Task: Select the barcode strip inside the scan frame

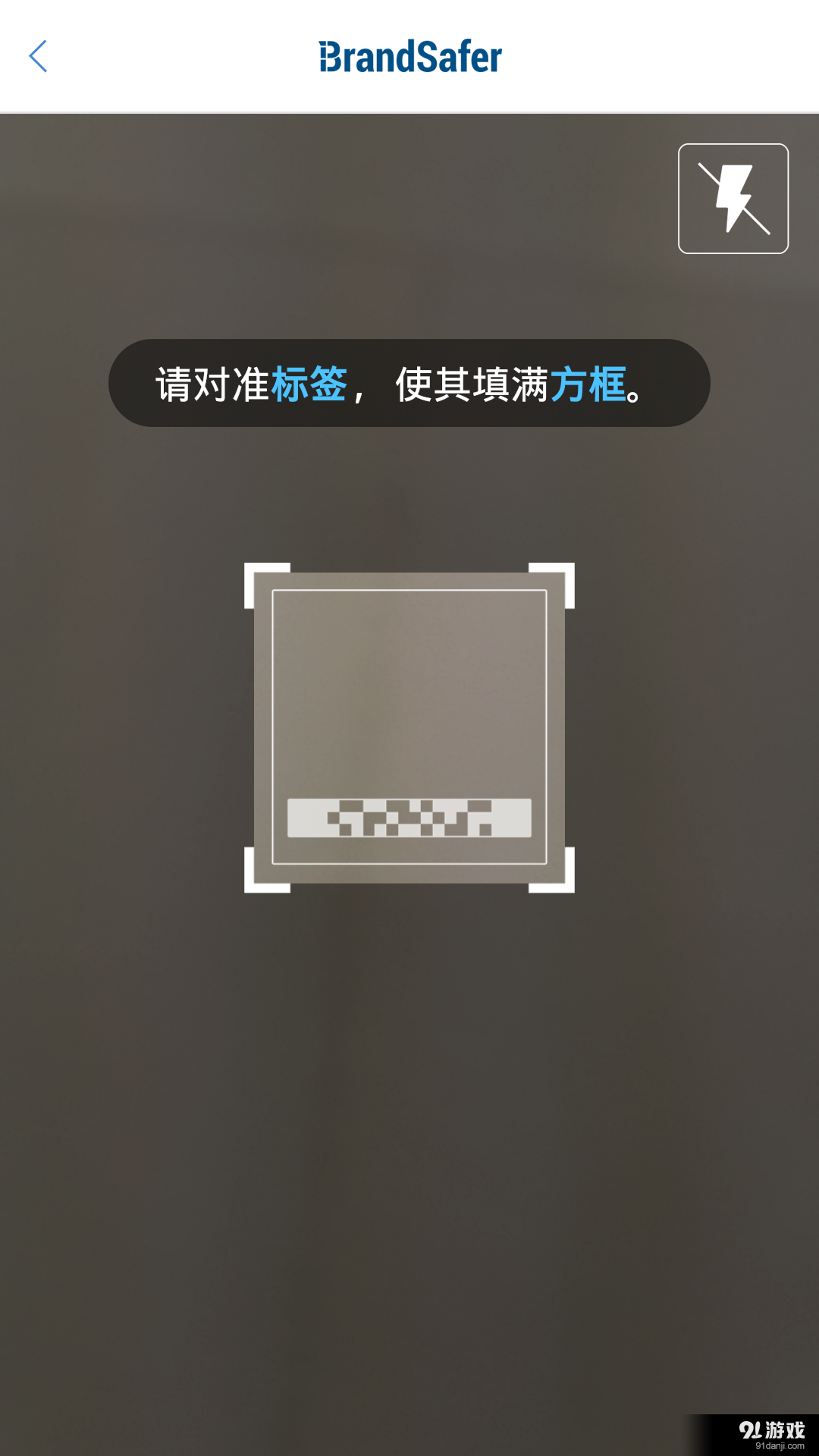Action: click(x=409, y=819)
